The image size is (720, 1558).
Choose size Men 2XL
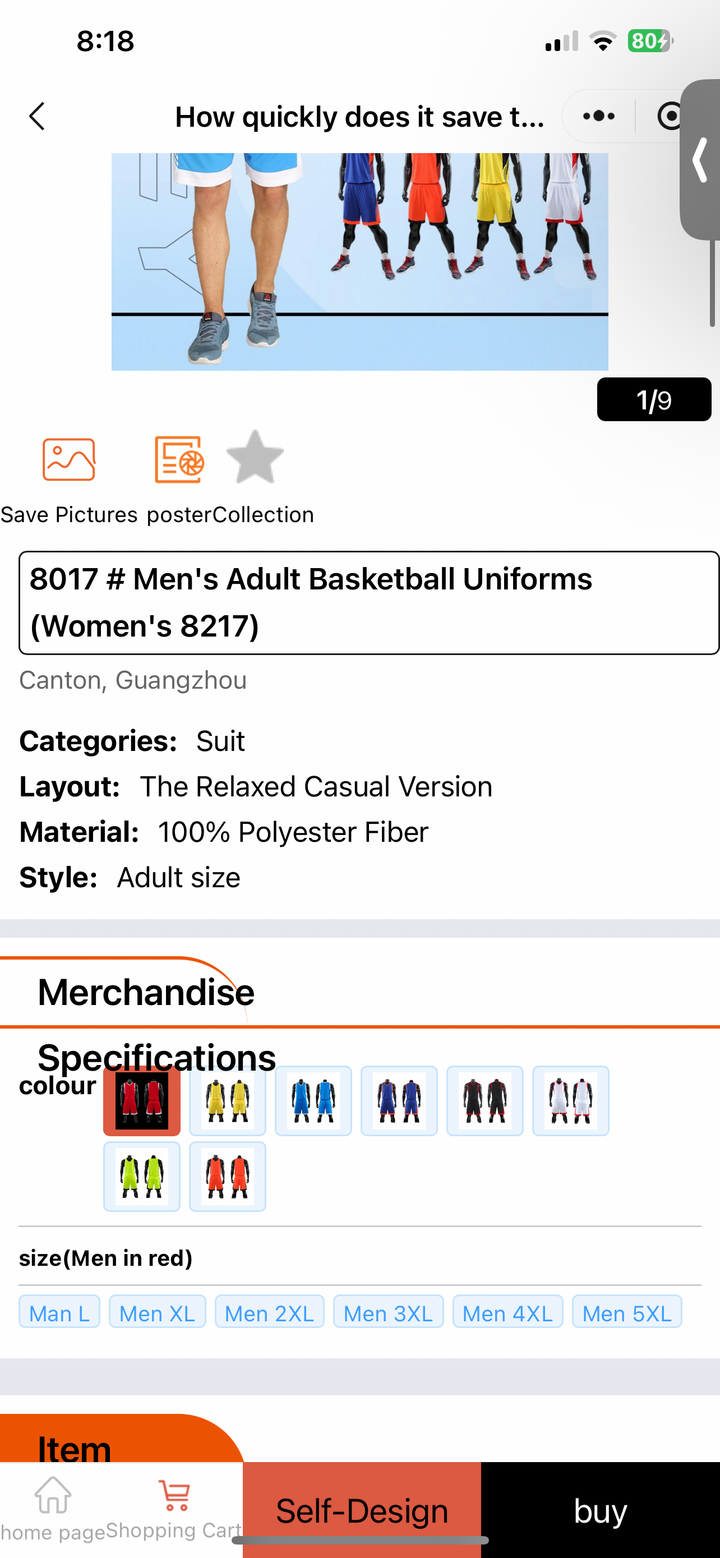pos(269,1312)
